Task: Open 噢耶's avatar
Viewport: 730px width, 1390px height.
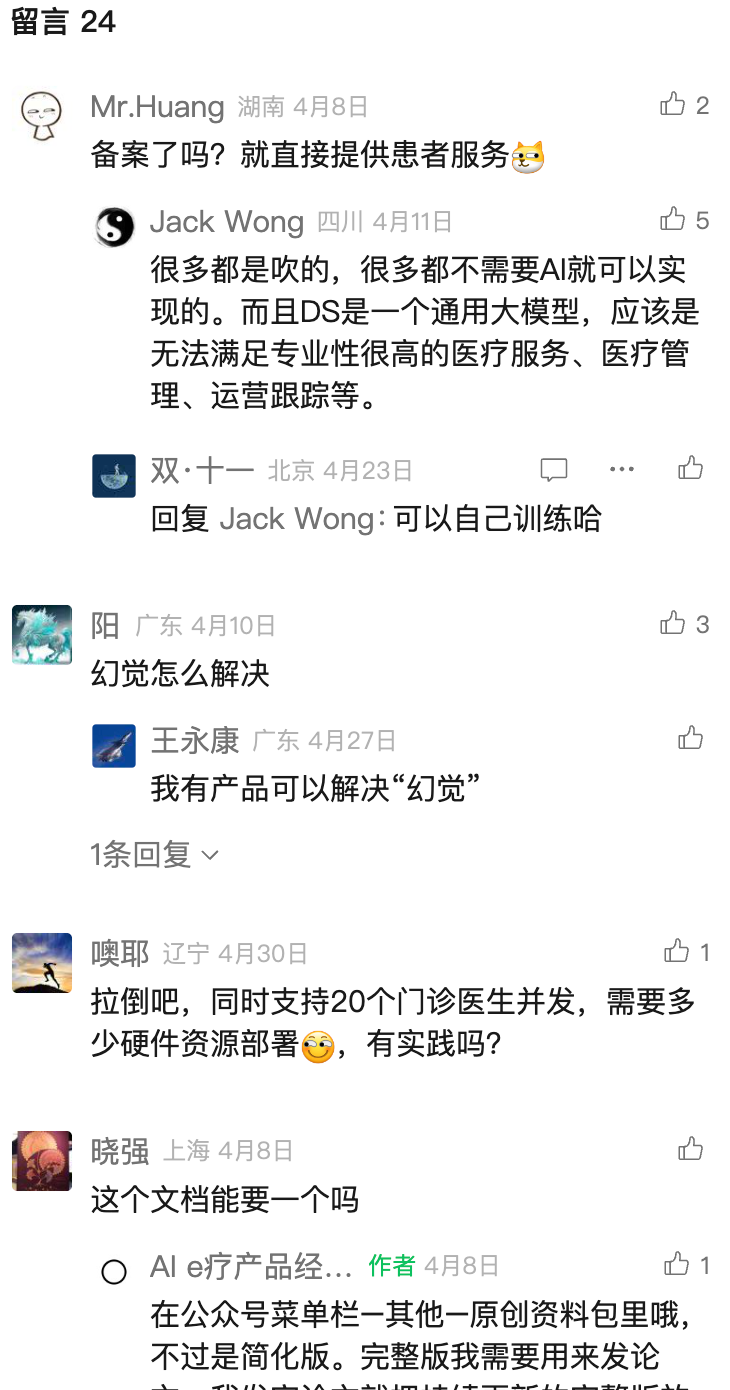Action: point(42,962)
